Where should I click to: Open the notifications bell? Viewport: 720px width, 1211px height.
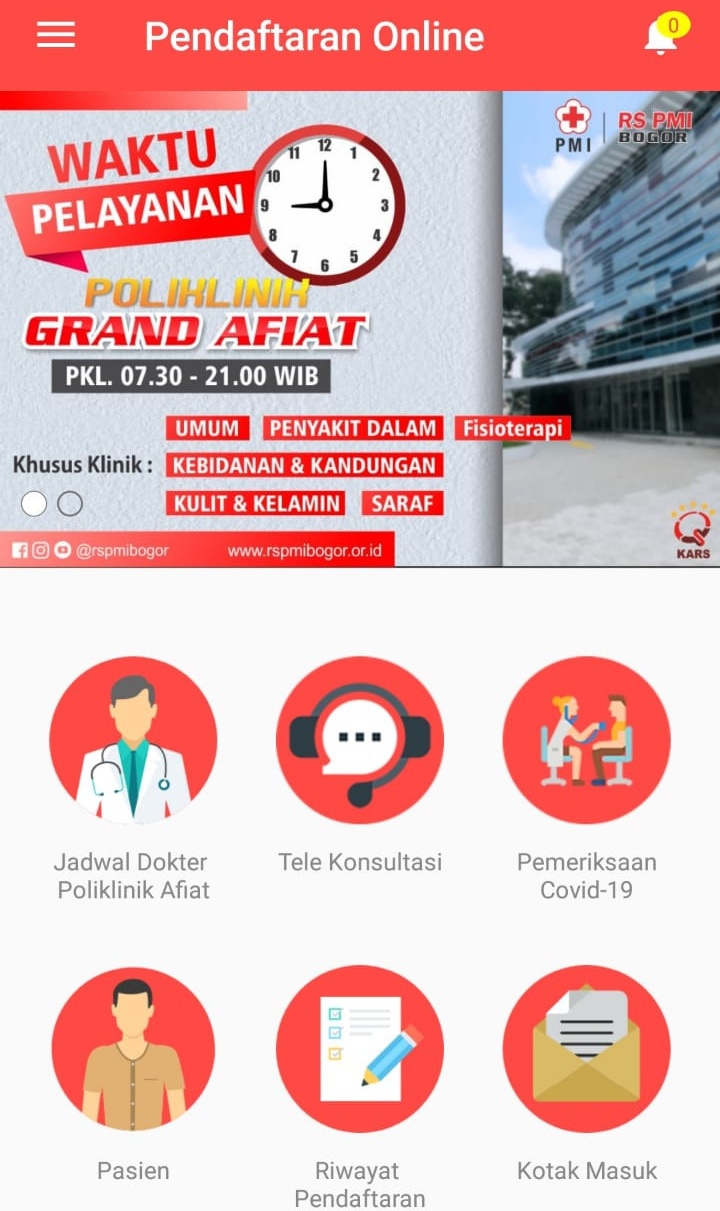pyautogui.click(x=662, y=37)
